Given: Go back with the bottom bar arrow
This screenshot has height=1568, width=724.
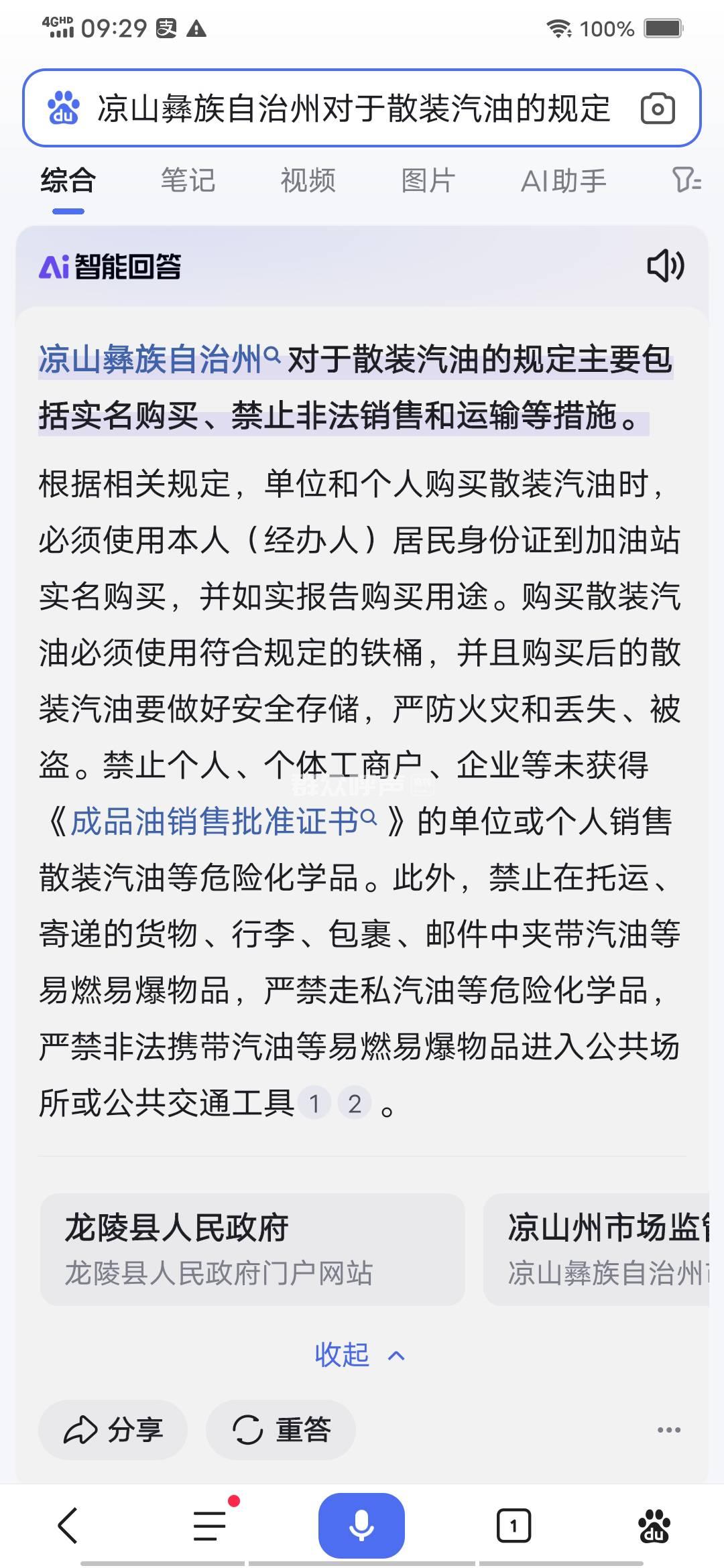Looking at the screenshot, I should [68, 1526].
